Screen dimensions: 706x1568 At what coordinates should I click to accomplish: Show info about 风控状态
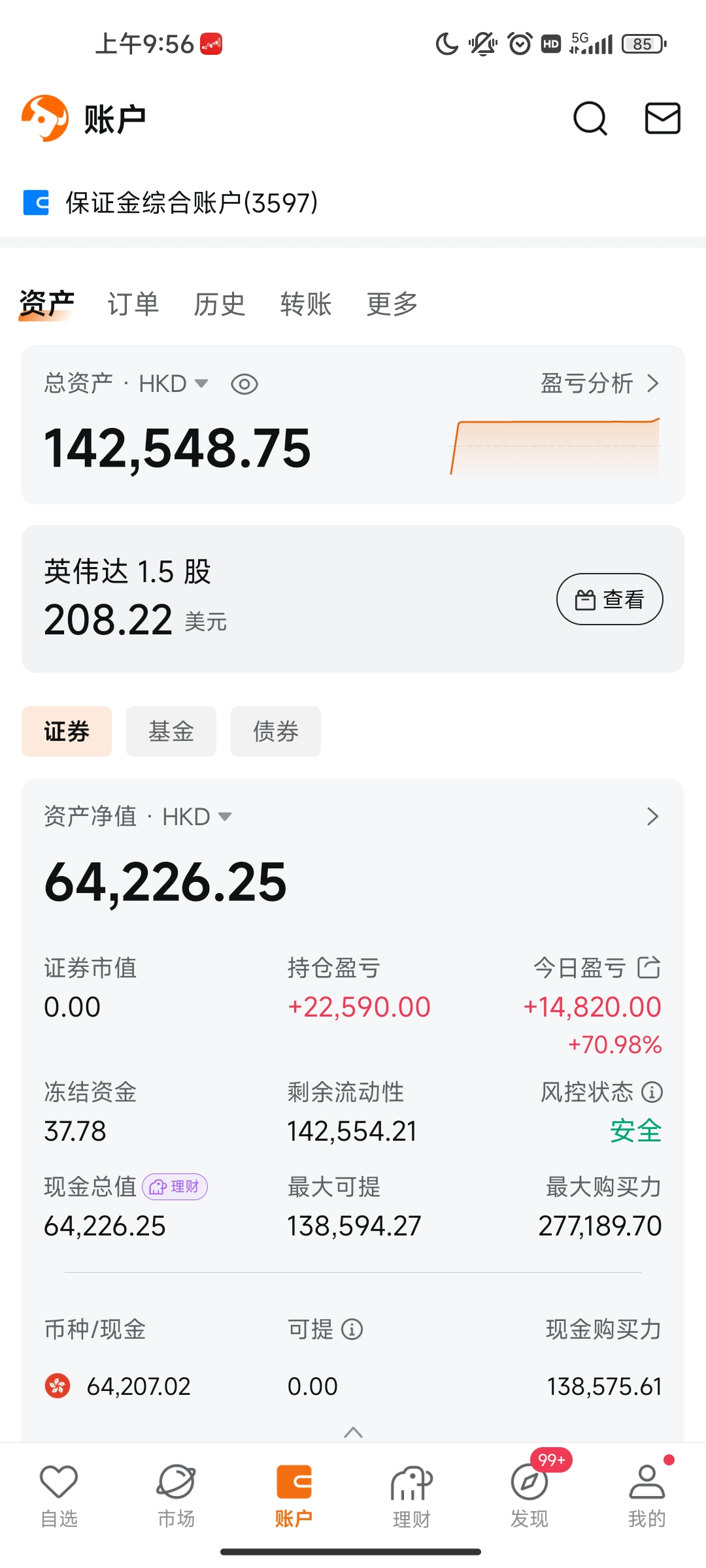pyautogui.click(x=652, y=1092)
